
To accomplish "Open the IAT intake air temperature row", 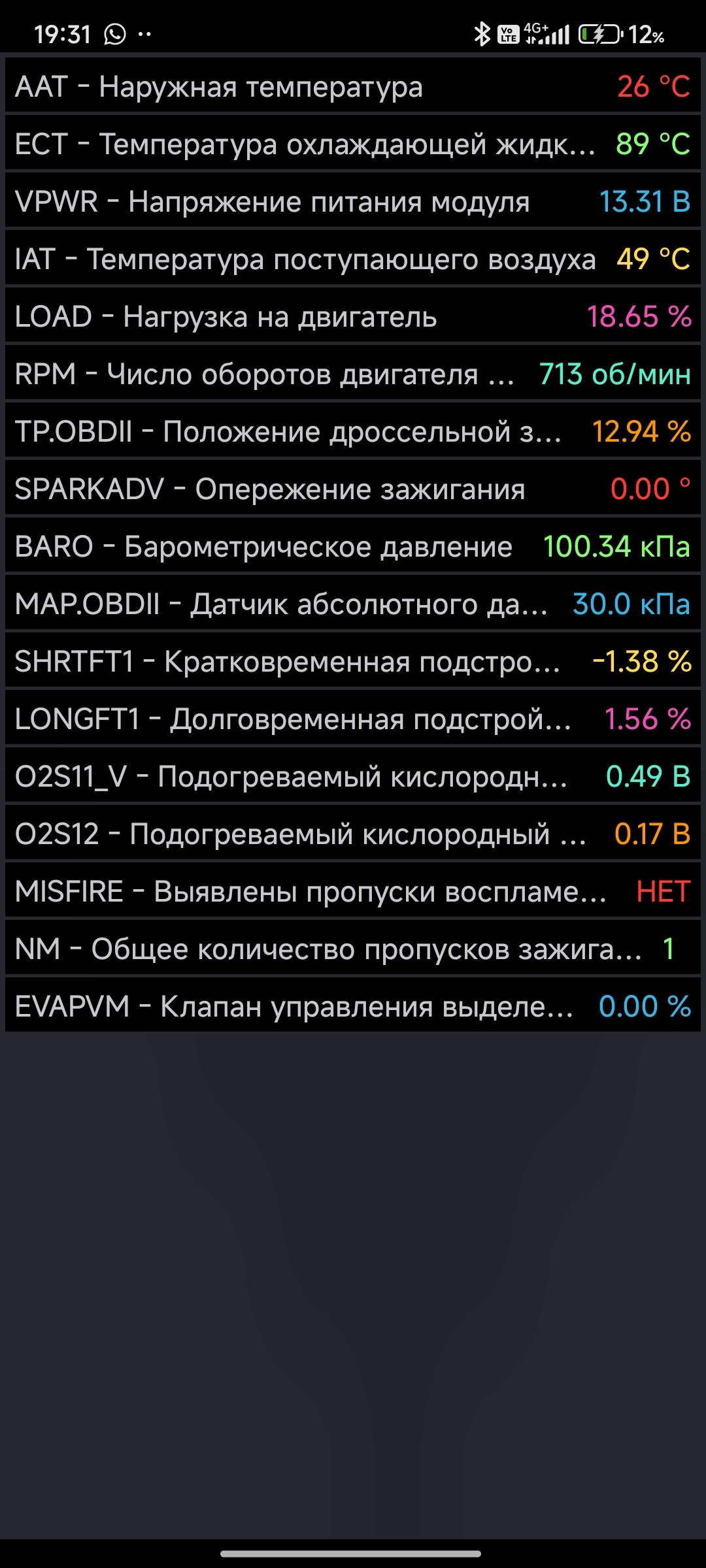I will coord(353,259).
